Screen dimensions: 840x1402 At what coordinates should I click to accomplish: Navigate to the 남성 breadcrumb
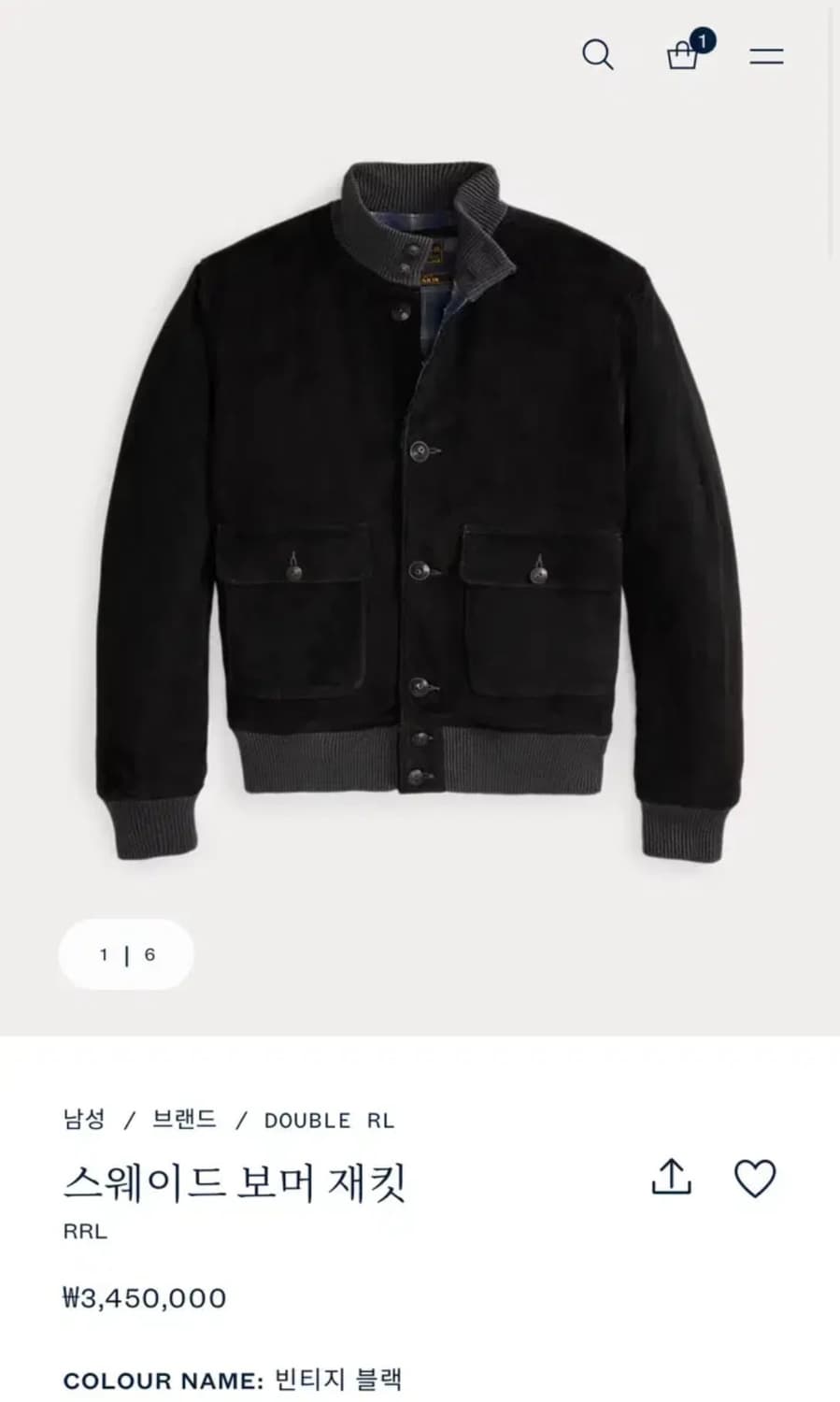pyautogui.click(x=83, y=1119)
